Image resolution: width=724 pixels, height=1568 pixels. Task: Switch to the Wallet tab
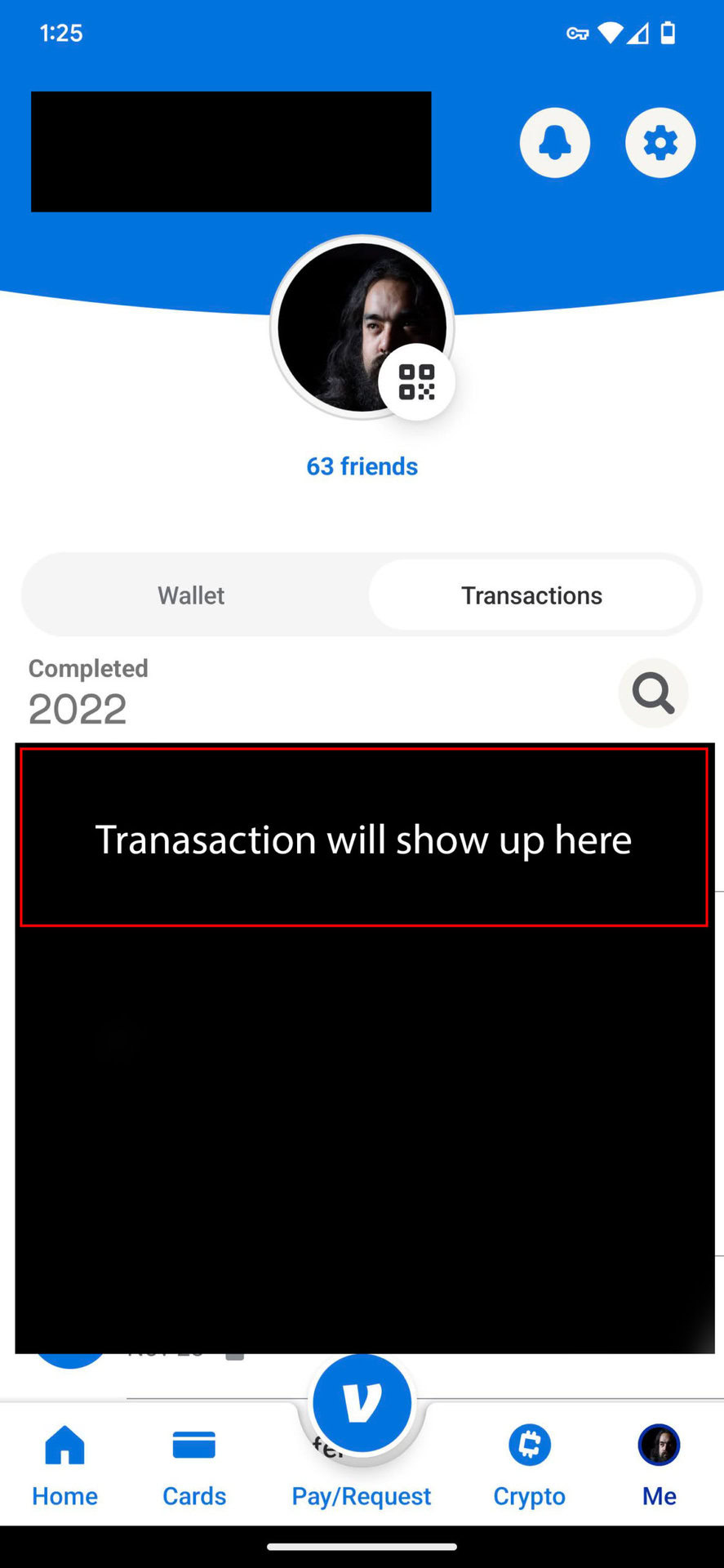191,595
